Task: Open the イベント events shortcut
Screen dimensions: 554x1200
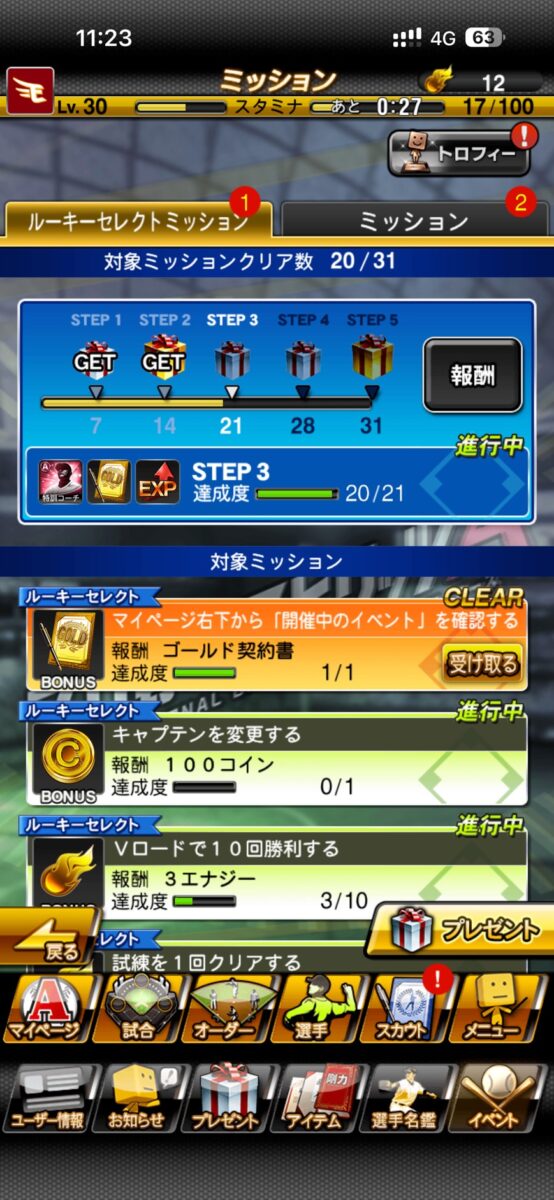Action: [499, 1097]
